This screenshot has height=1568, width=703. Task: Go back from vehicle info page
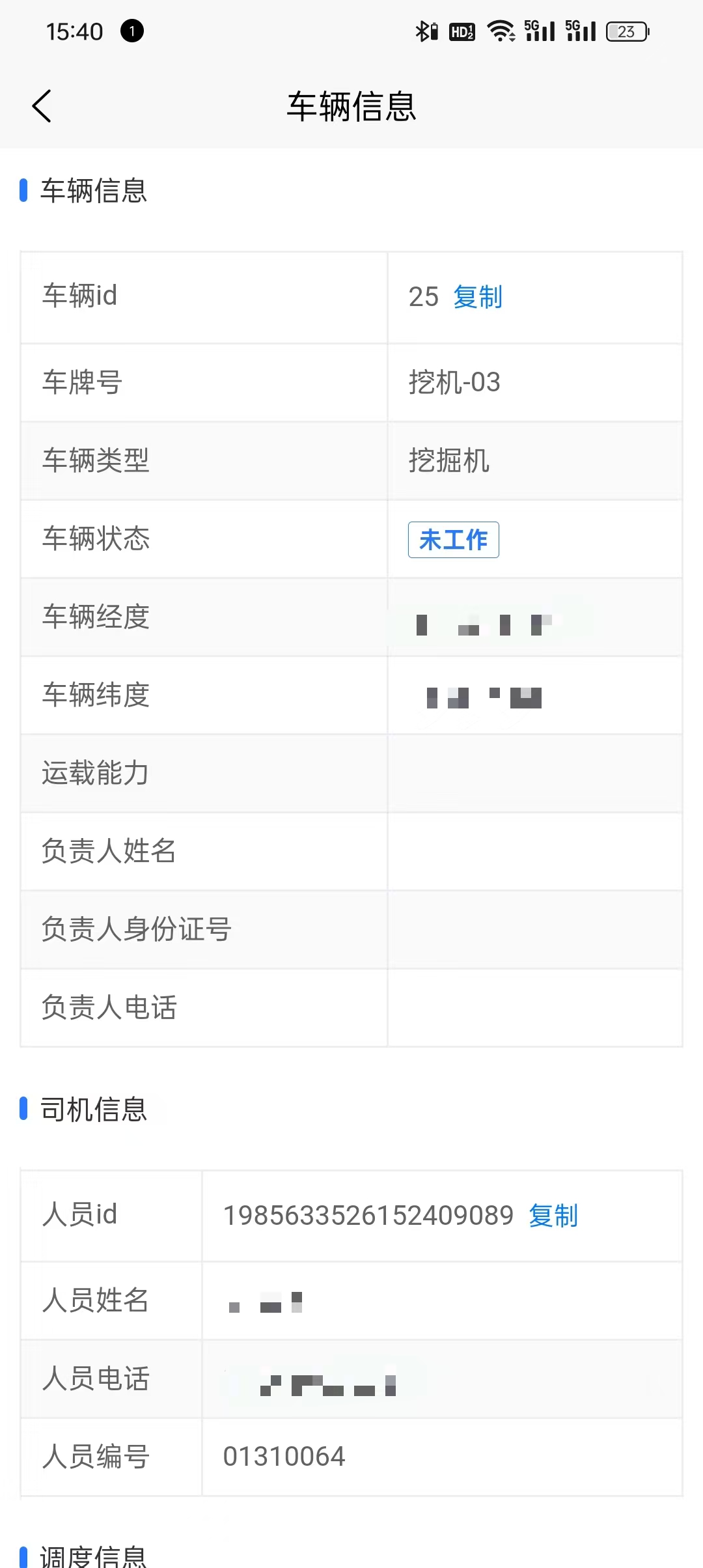[x=42, y=106]
